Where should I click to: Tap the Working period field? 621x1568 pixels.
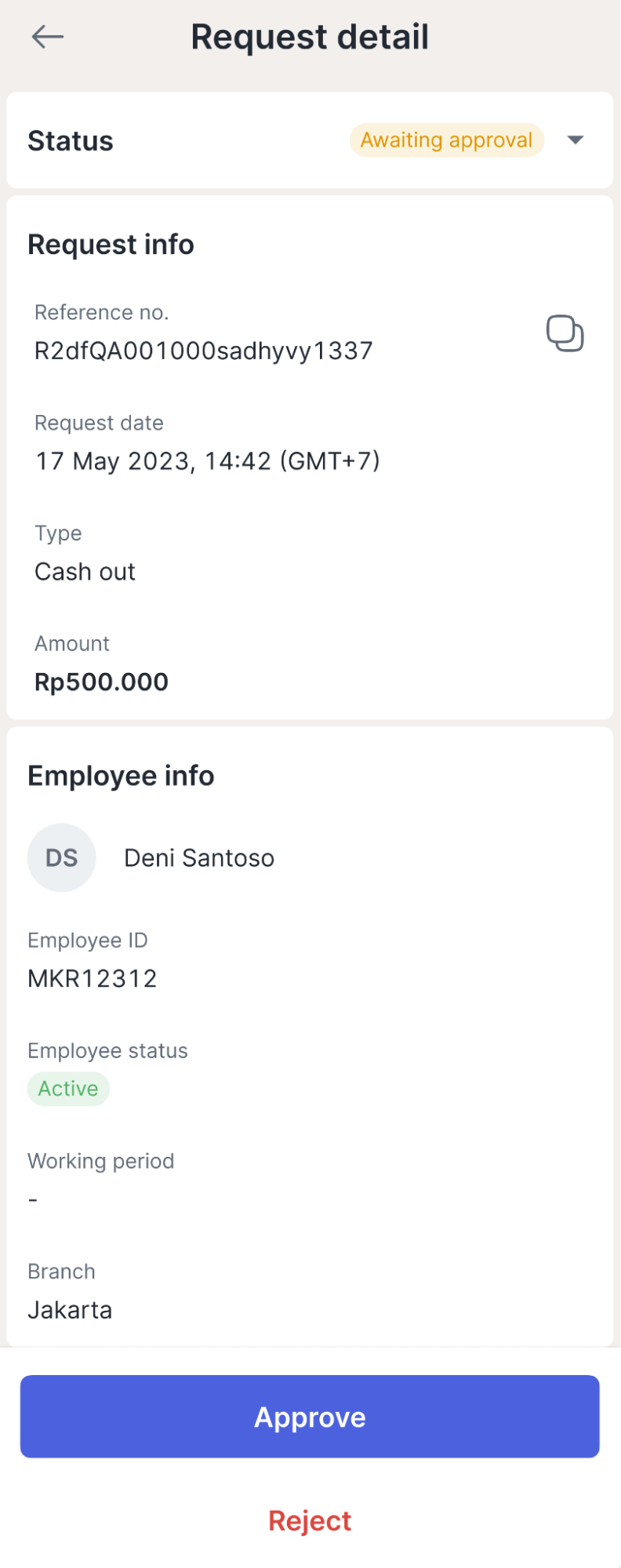pos(100,1161)
